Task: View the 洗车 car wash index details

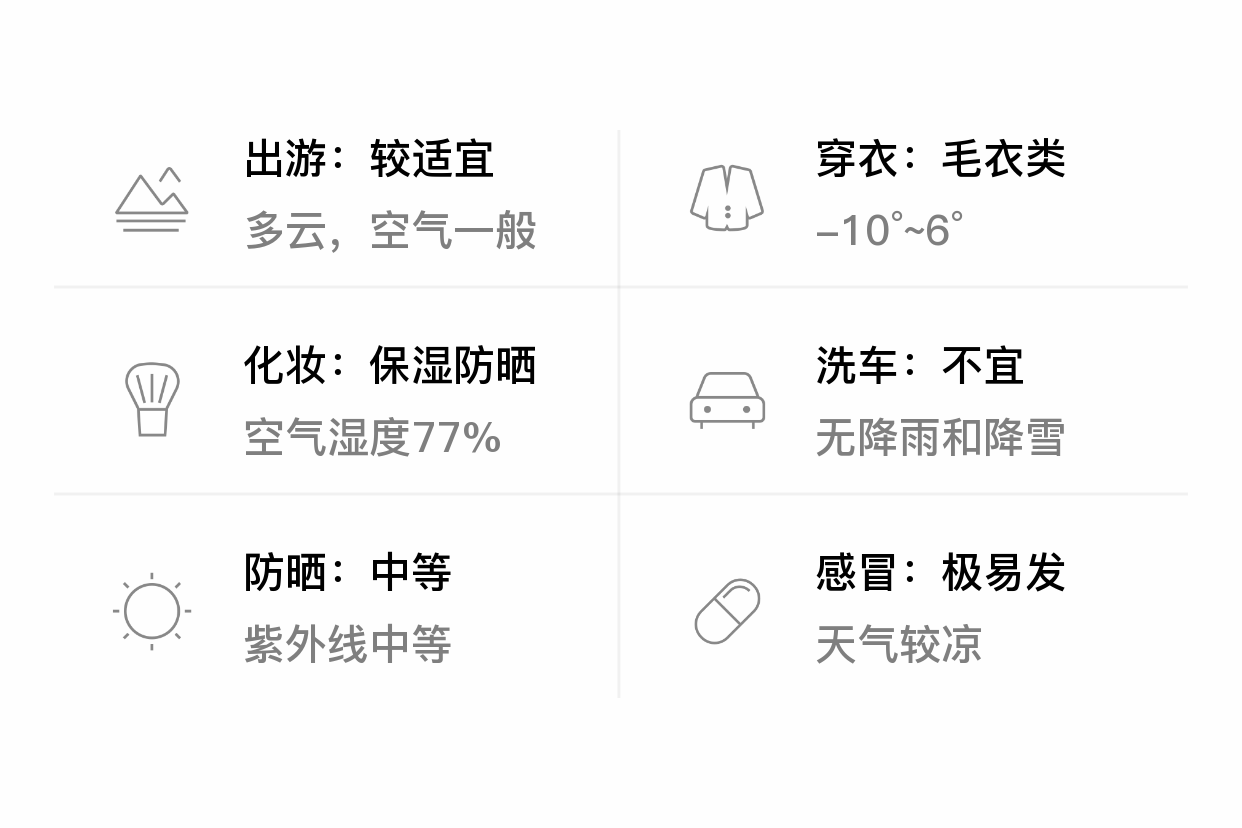Action: pyautogui.click(x=905, y=402)
